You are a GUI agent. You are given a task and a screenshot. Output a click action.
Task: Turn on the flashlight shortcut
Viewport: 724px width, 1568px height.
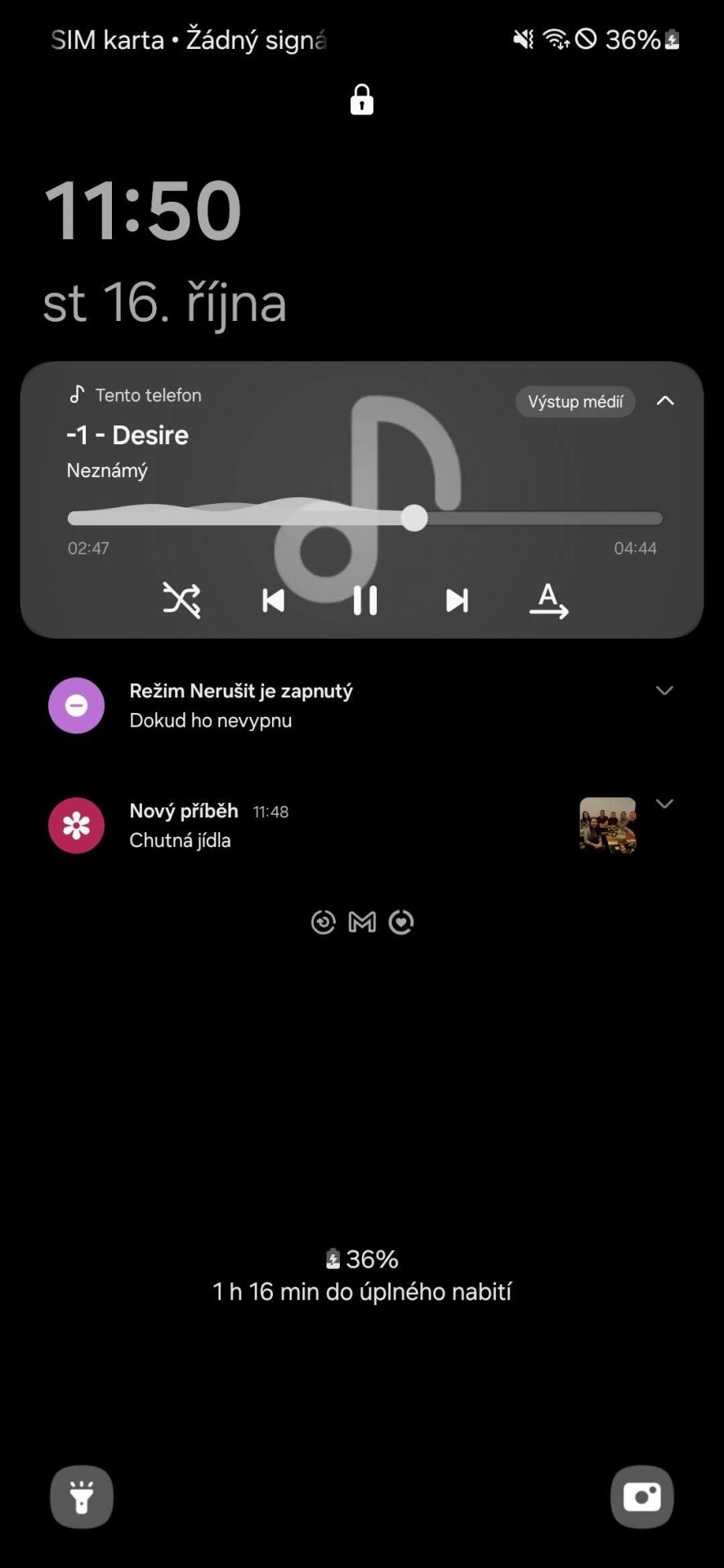coord(82,1497)
